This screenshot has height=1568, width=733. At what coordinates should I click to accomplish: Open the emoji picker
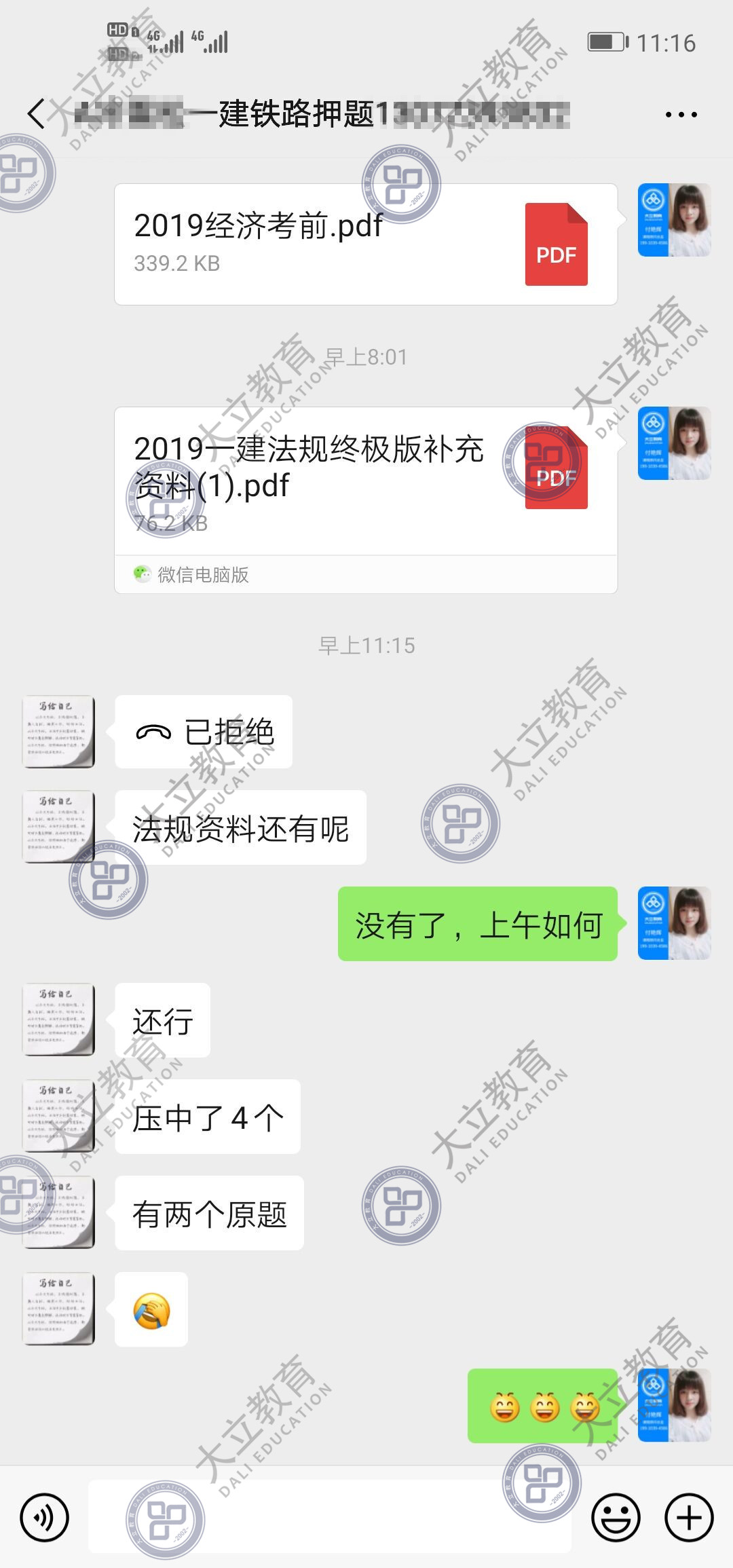click(616, 1518)
